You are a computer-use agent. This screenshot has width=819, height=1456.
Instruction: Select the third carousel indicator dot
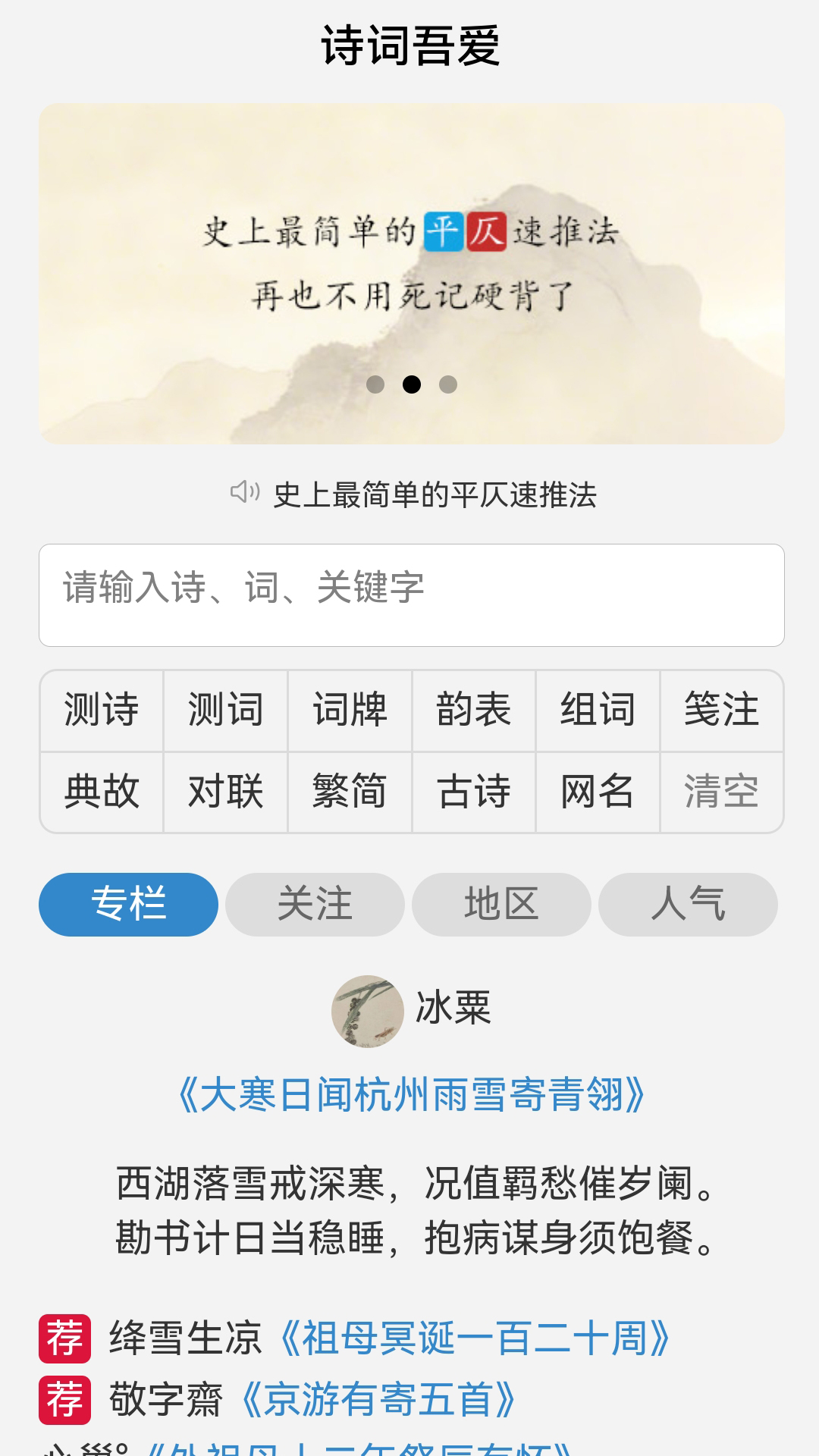click(x=449, y=385)
